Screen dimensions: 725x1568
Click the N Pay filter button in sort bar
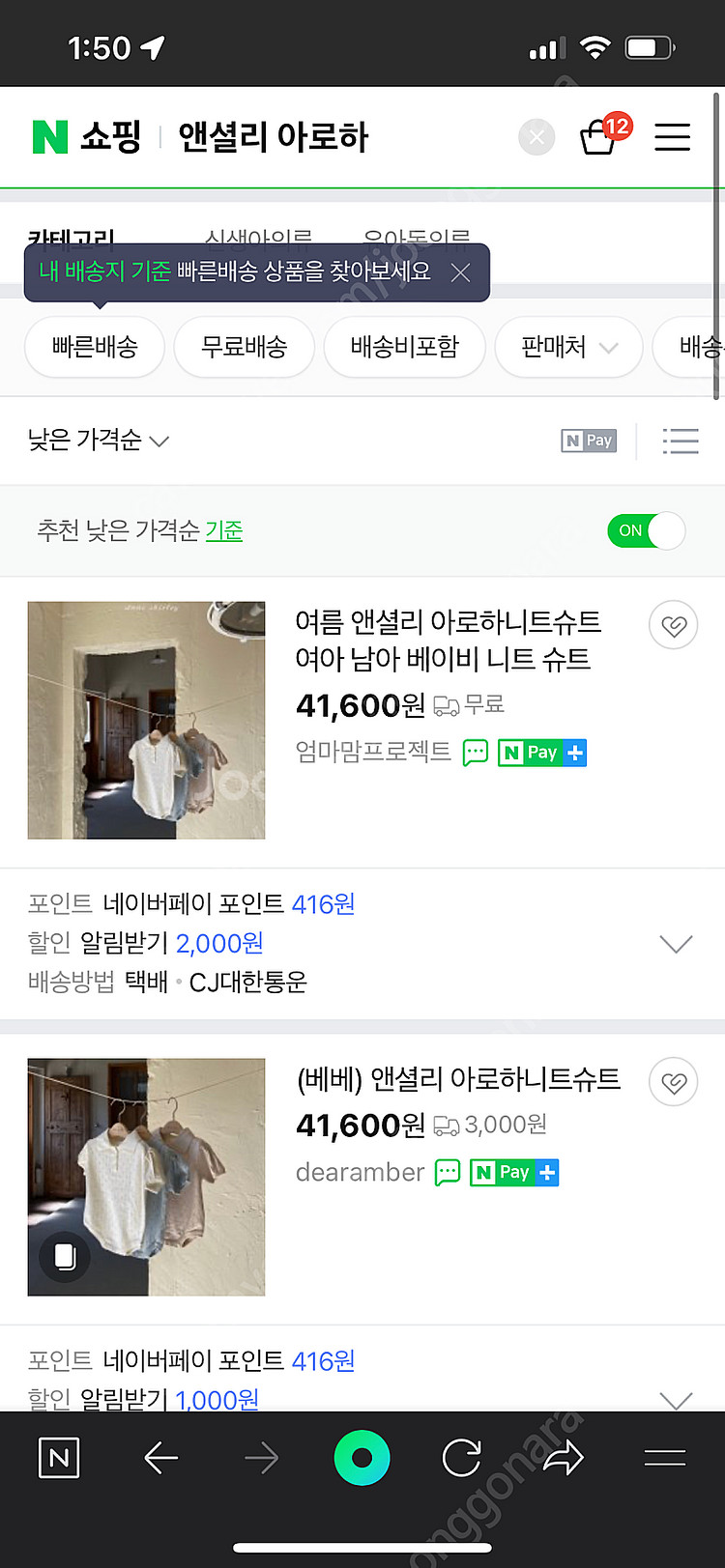coord(587,441)
